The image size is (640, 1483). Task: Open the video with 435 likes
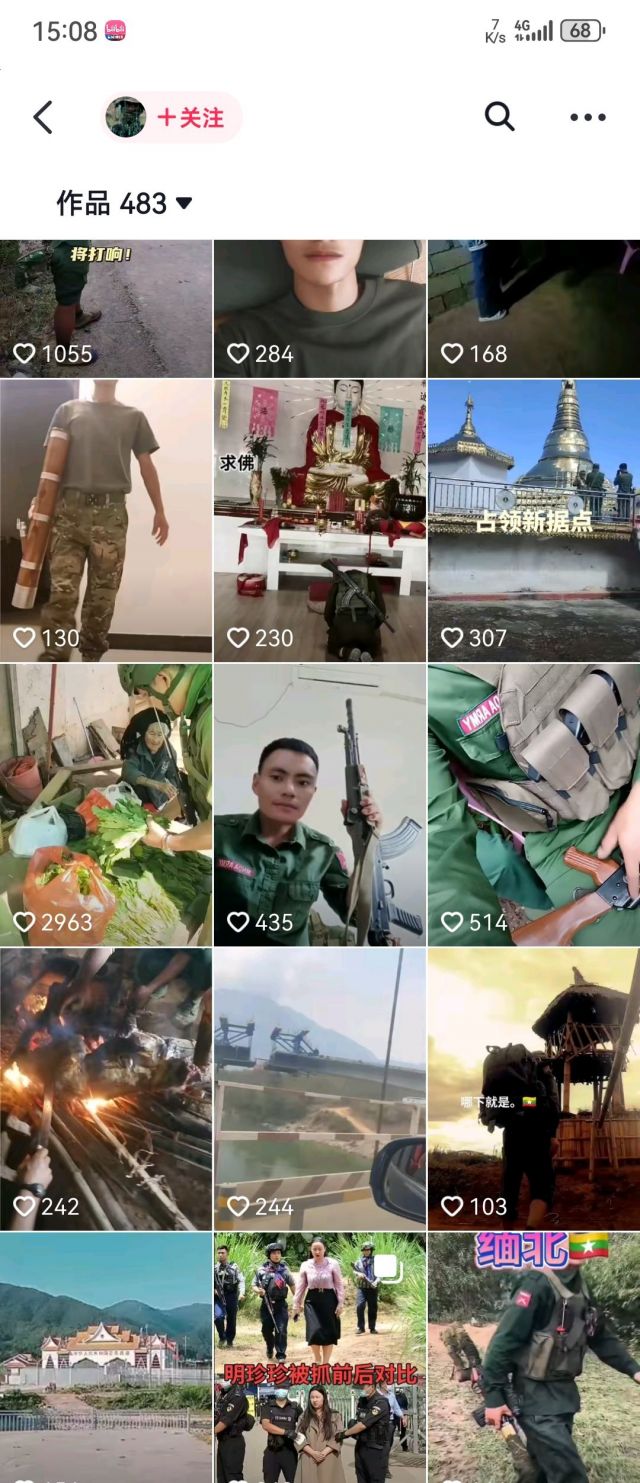click(x=320, y=805)
